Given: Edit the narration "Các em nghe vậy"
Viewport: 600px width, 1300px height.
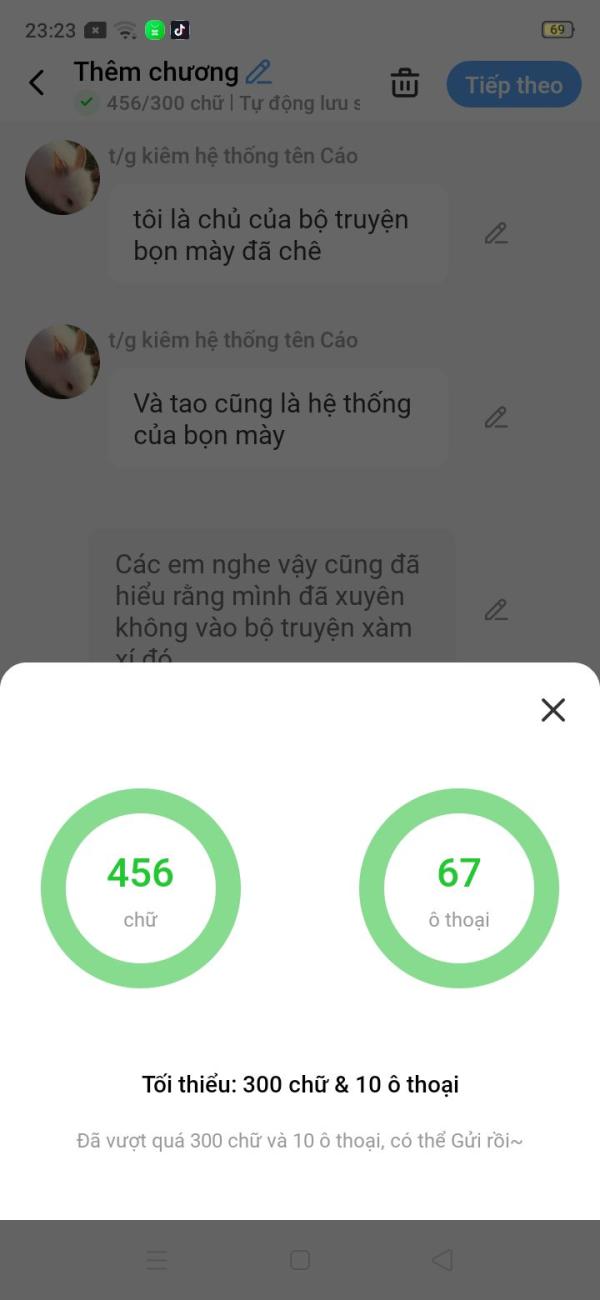Looking at the screenshot, I should coord(496,610).
